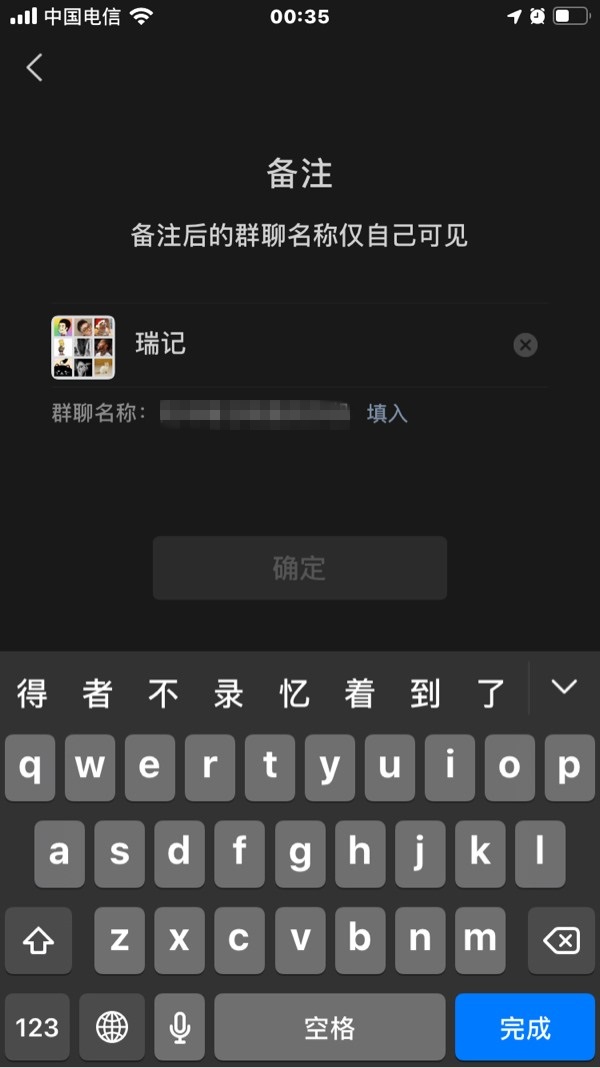Tap the blue 完成 key
The image size is (600, 1068).
pos(525,1027)
